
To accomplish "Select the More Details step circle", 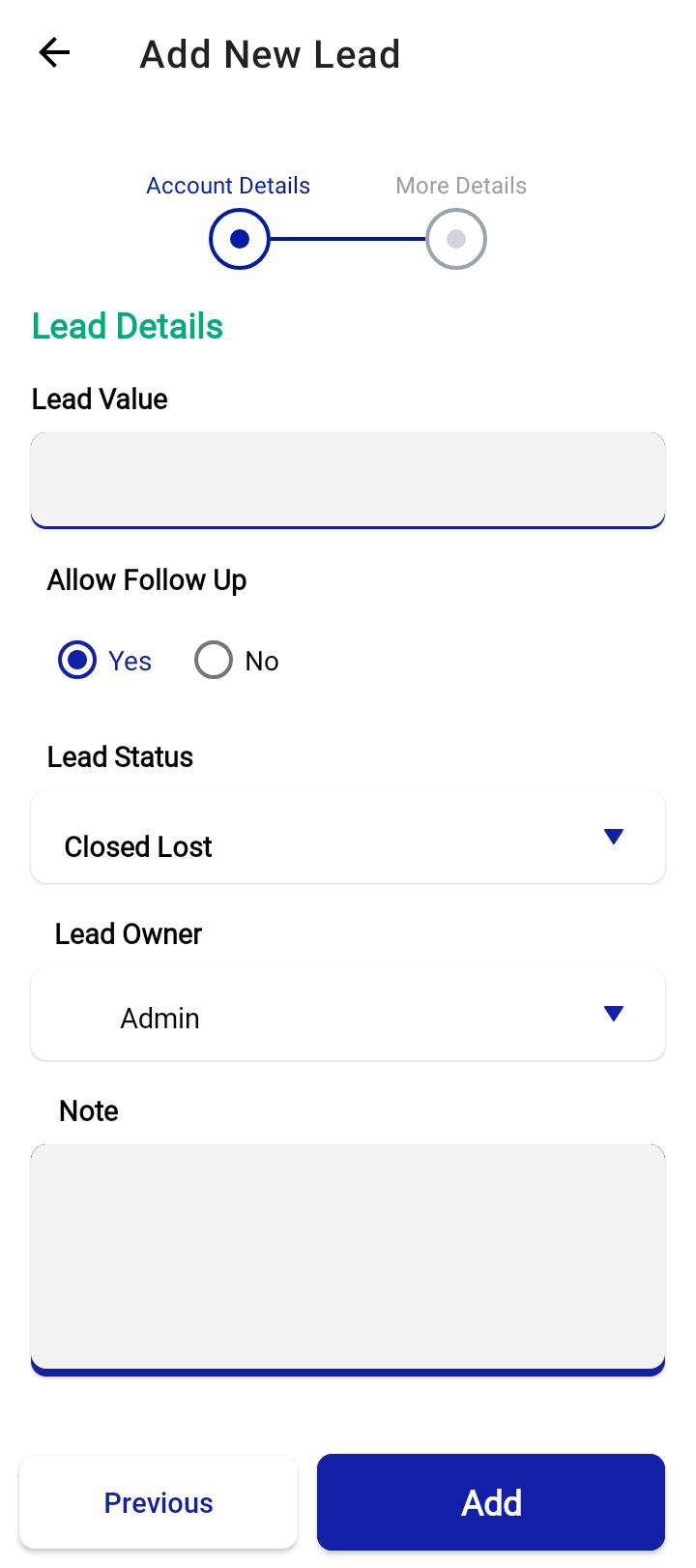I will pos(455,238).
